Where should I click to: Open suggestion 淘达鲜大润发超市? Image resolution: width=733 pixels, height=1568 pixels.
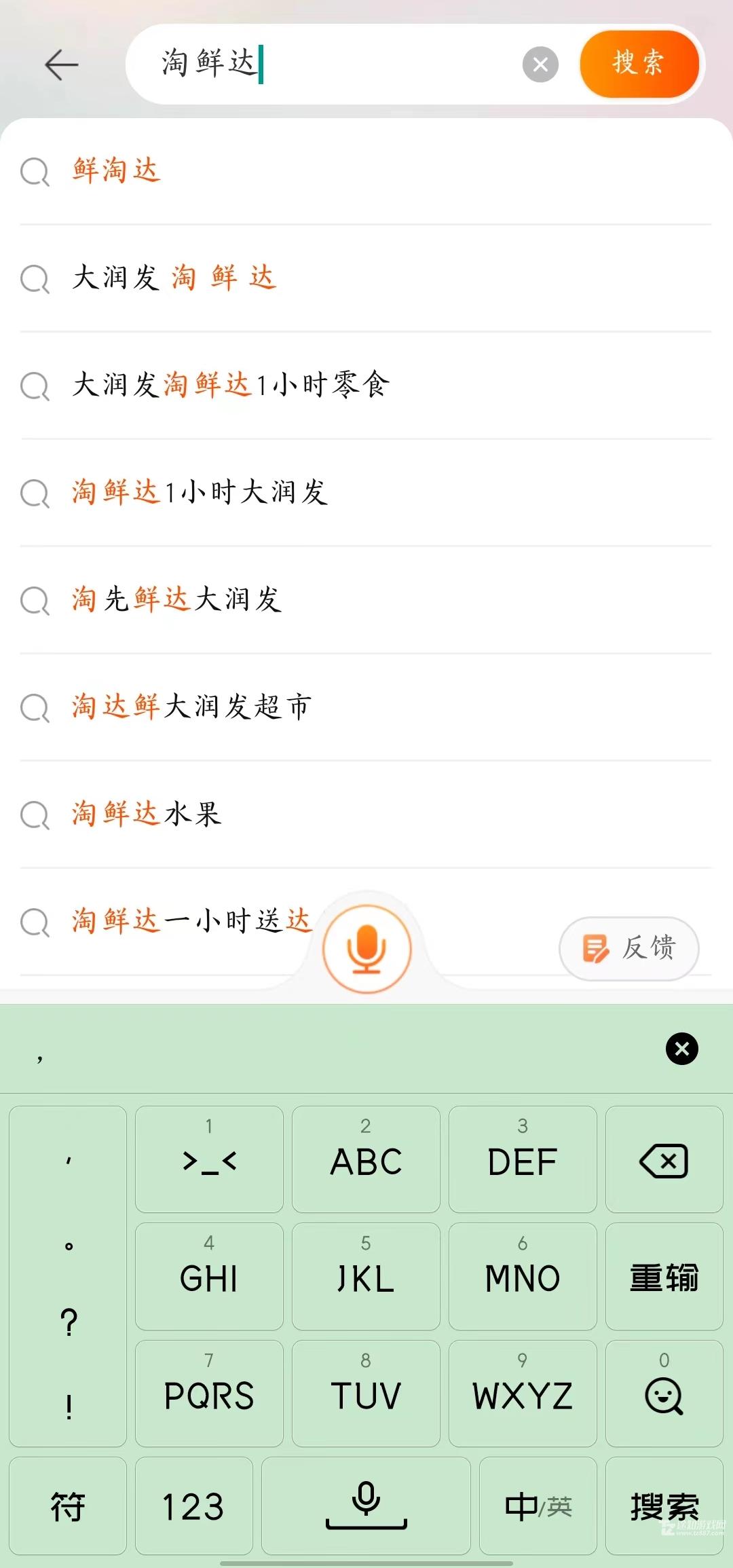tap(191, 707)
